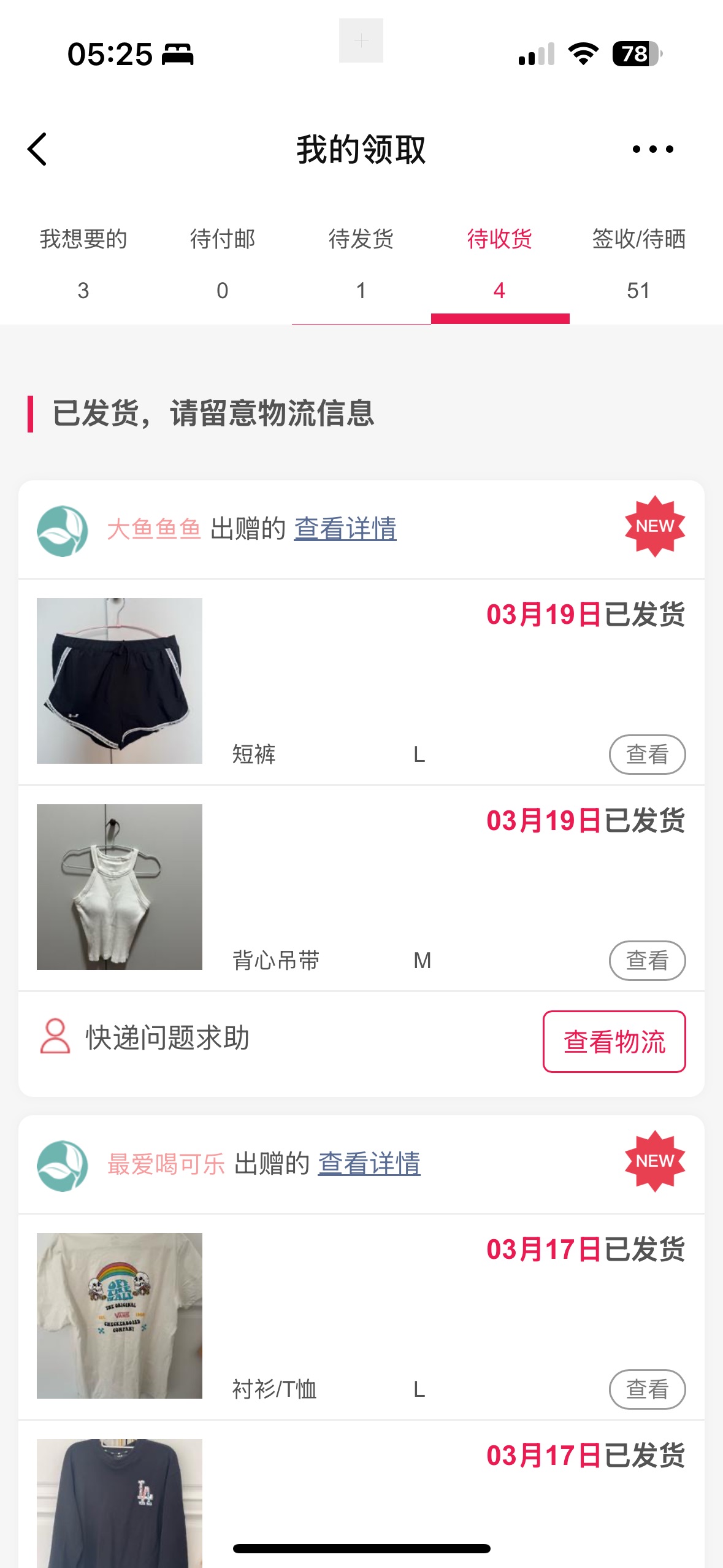
Task: Tap 查看 button for the 衬衫/T恤 item
Action: tap(647, 1389)
